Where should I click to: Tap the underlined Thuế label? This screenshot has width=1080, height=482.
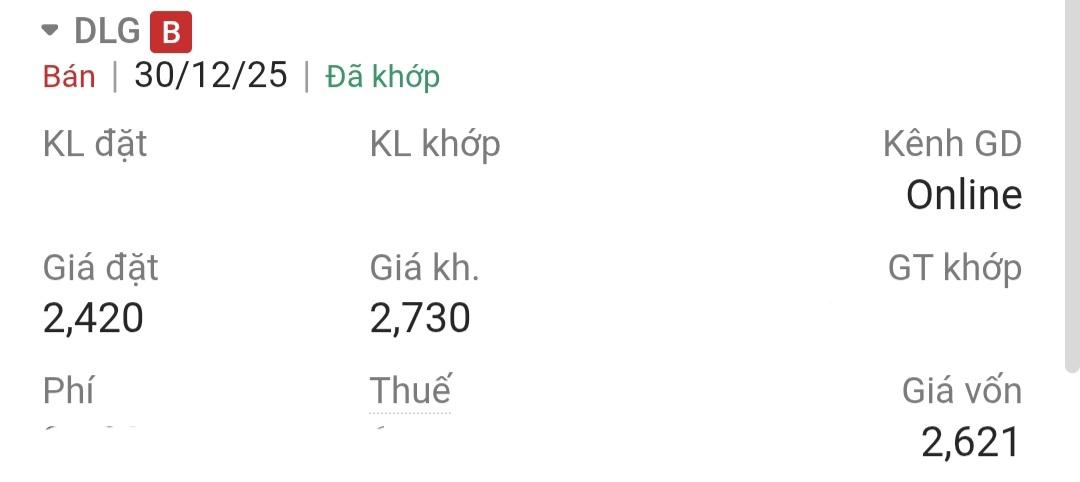pos(410,390)
